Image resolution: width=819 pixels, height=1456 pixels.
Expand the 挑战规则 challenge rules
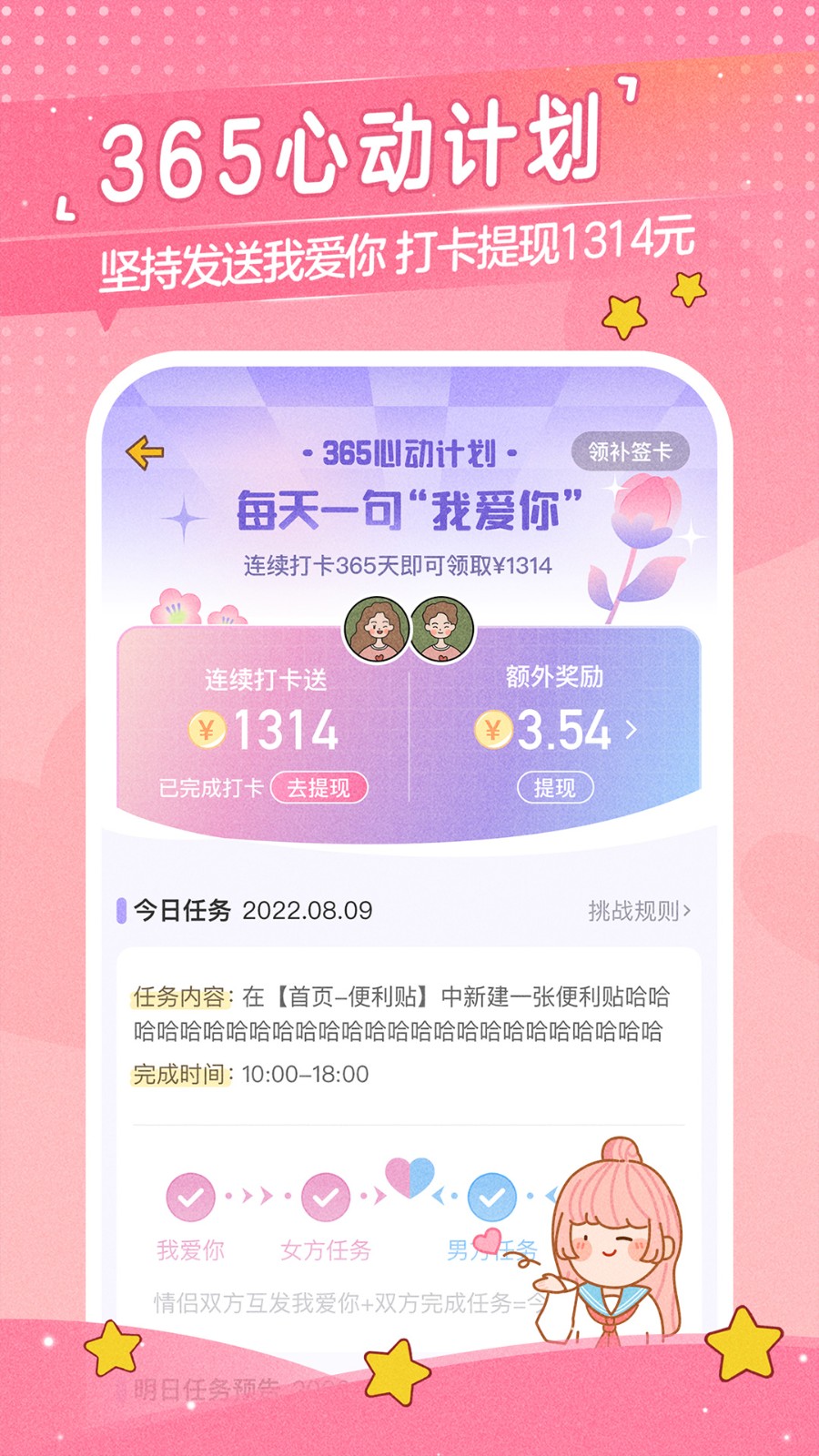(x=641, y=908)
